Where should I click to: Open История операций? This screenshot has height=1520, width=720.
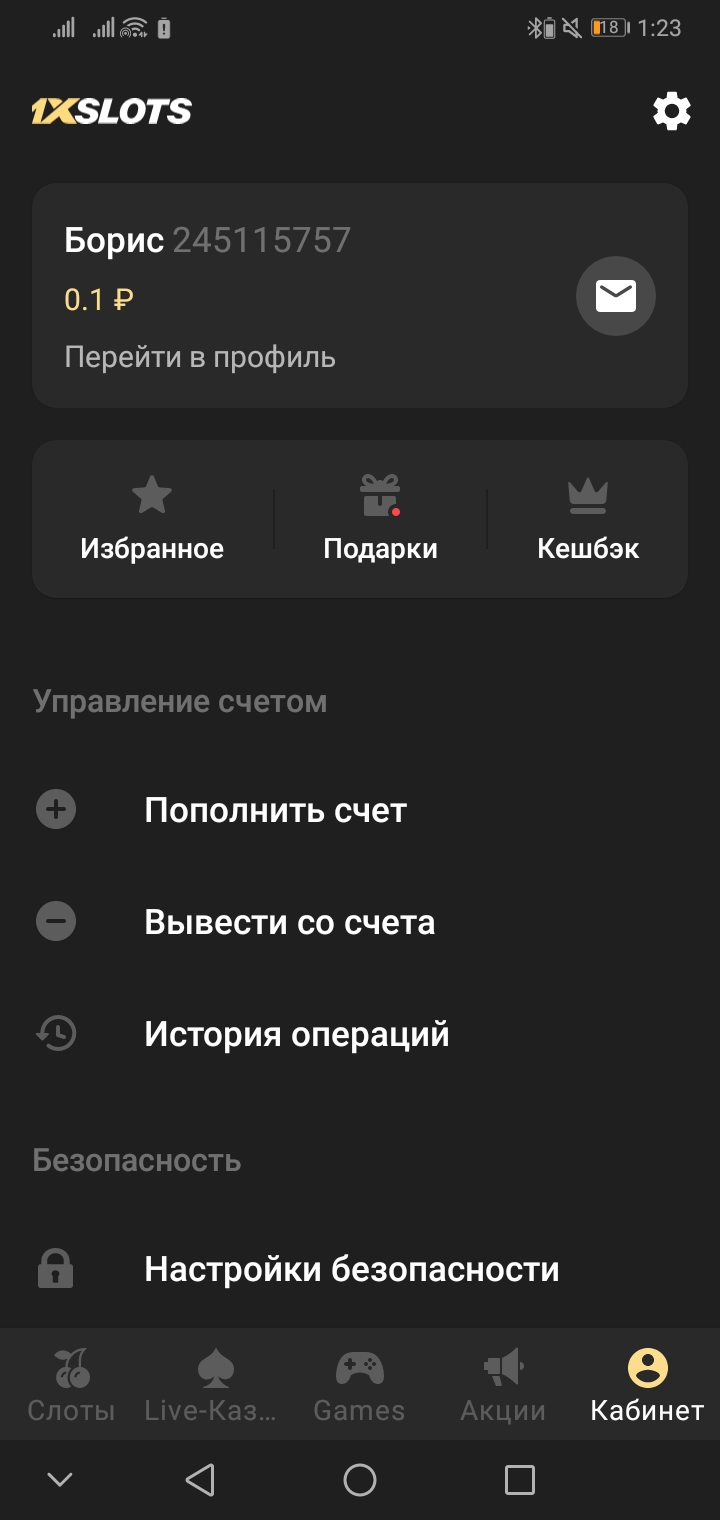pos(296,1034)
